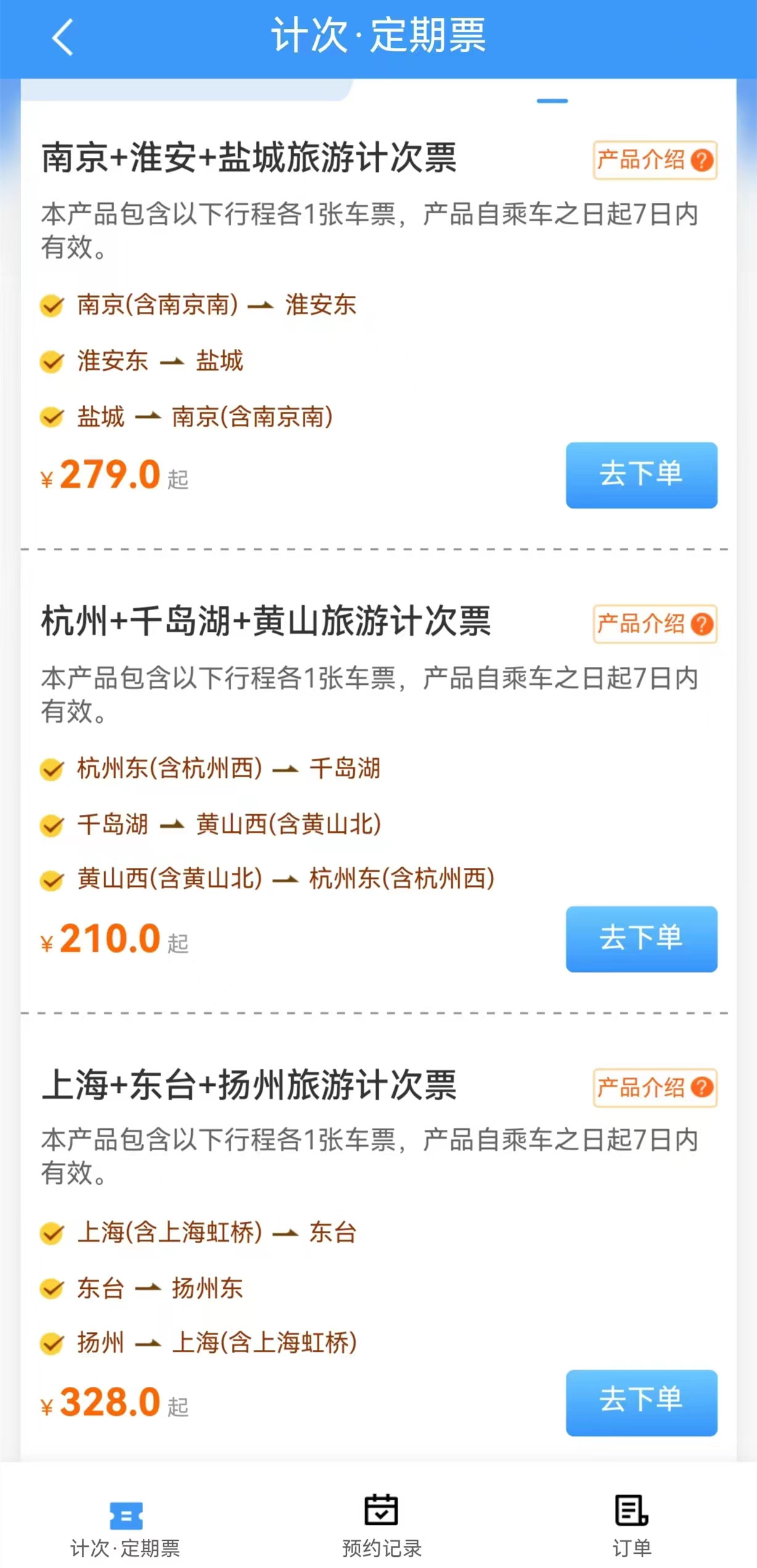Open 产品介绍 for 杭州+千岛湖+黄山 ticket
757x1568 pixels.
click(x=655, y=624)
